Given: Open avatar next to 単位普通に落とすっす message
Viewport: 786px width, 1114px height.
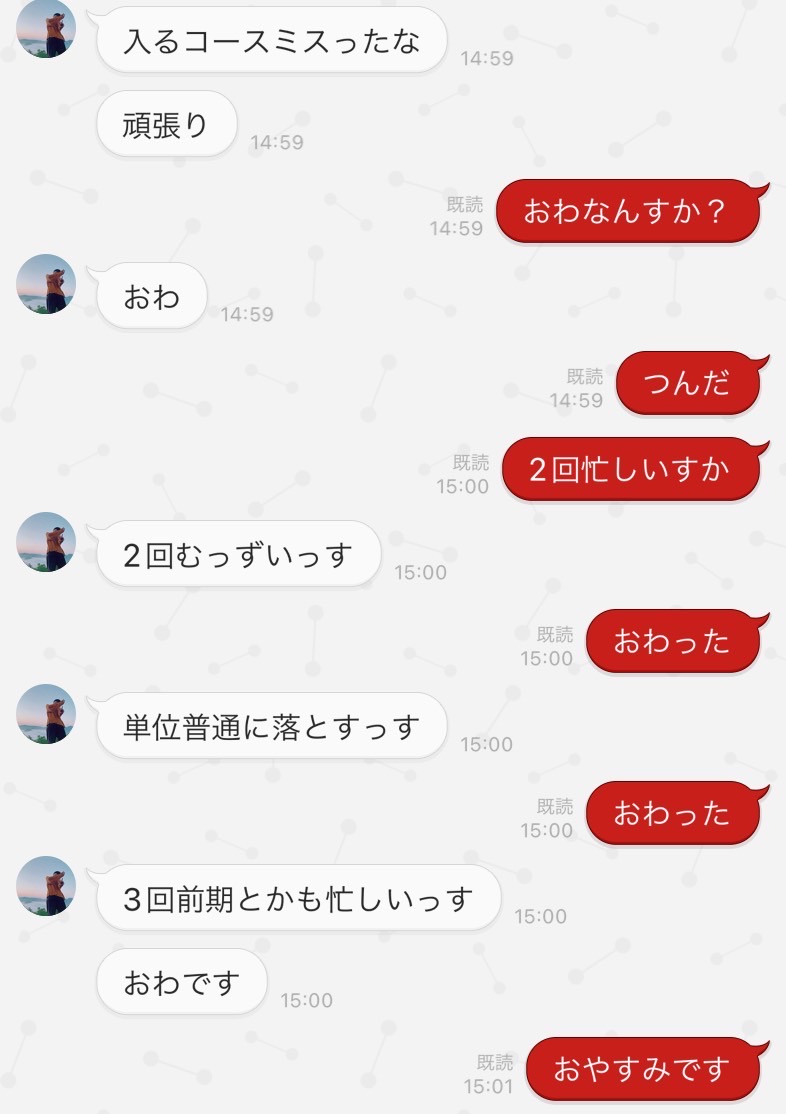Looking at the screenshot, I should point(46,714).
